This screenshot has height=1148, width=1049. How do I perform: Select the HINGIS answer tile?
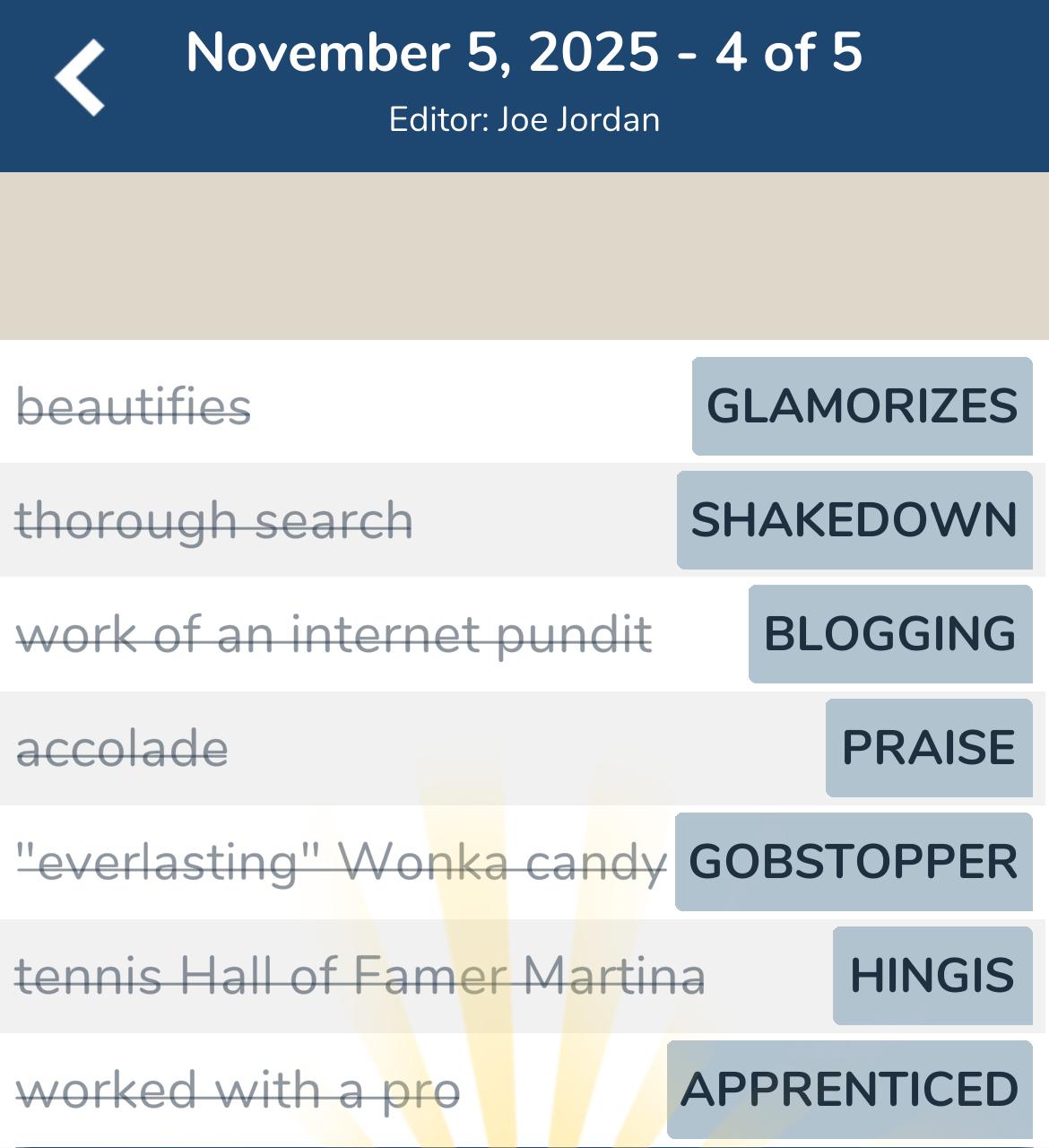932,977
